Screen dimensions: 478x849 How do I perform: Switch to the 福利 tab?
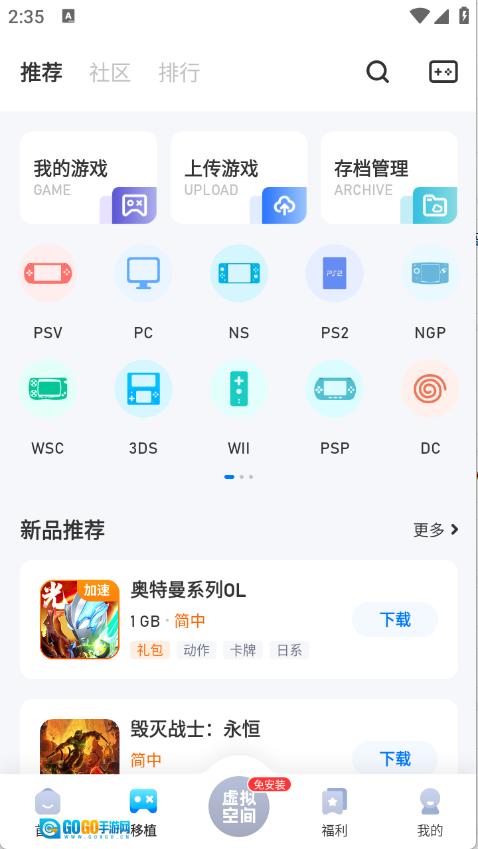point(334,812)
